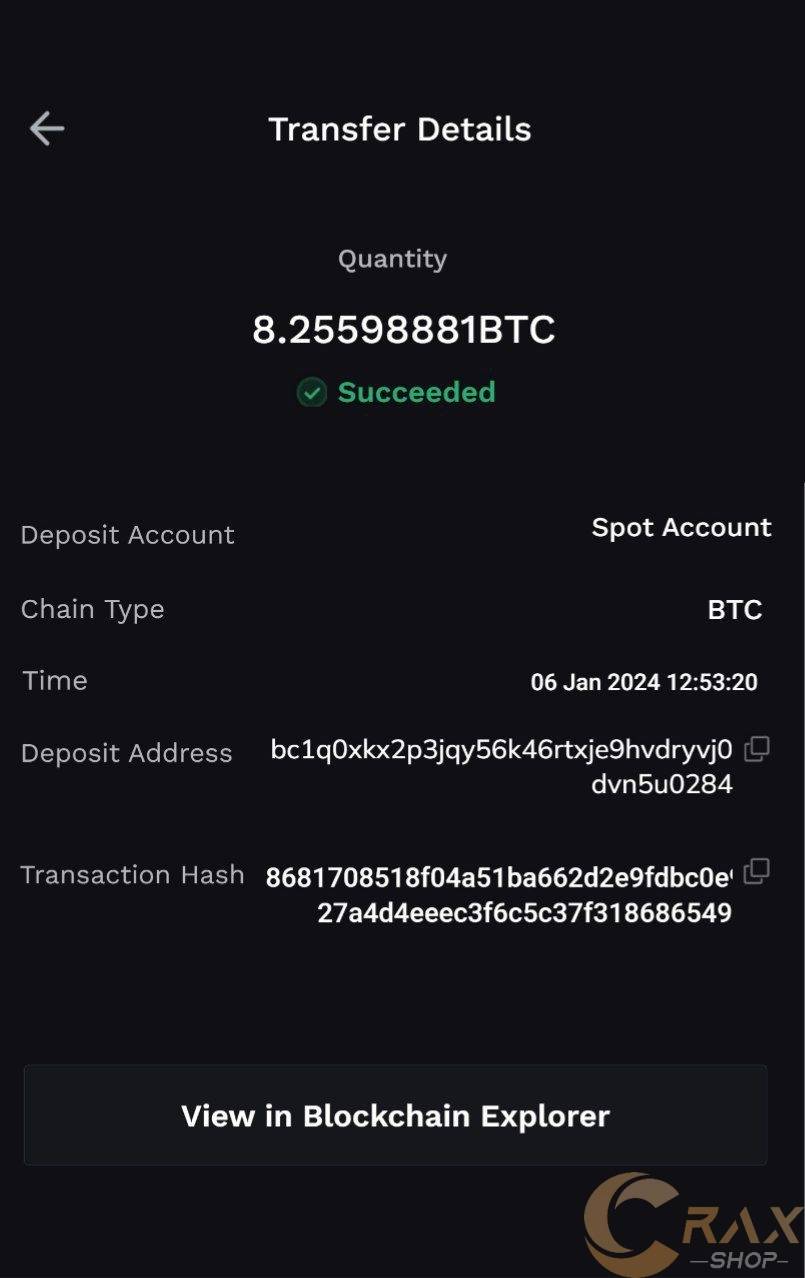Select the deposit address text

click(498, 766)
